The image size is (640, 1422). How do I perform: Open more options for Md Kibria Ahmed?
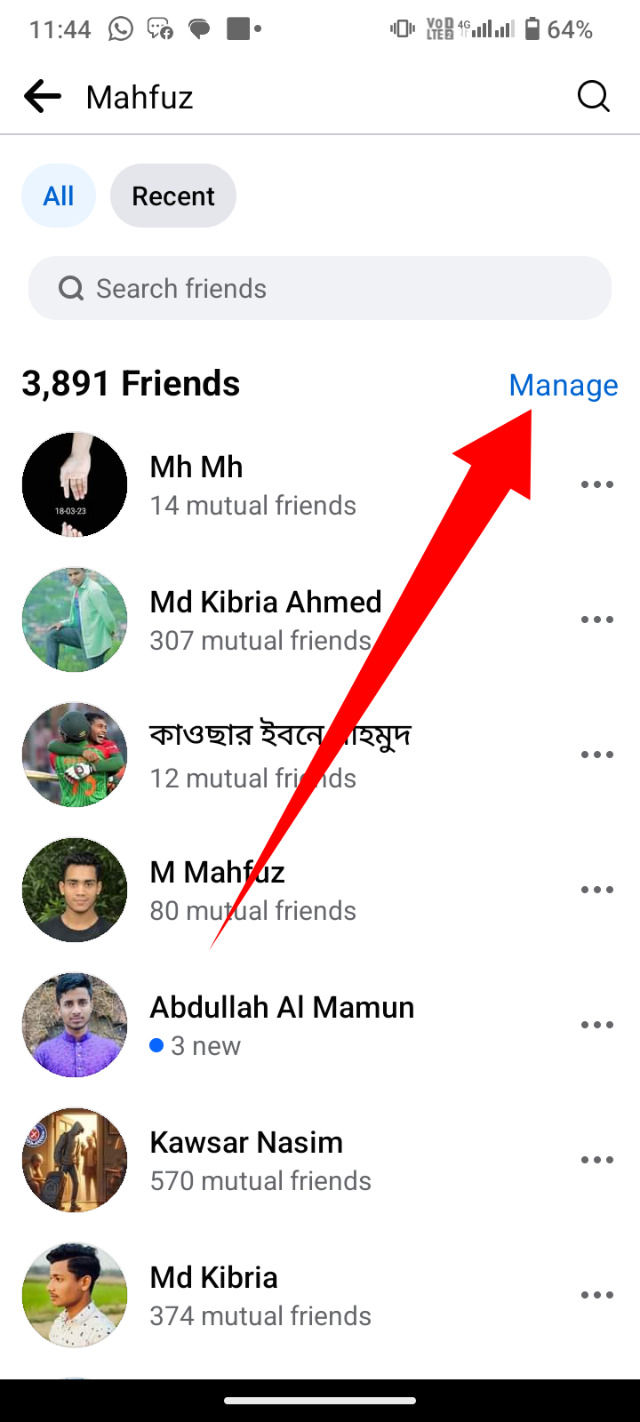pos(597,620)
